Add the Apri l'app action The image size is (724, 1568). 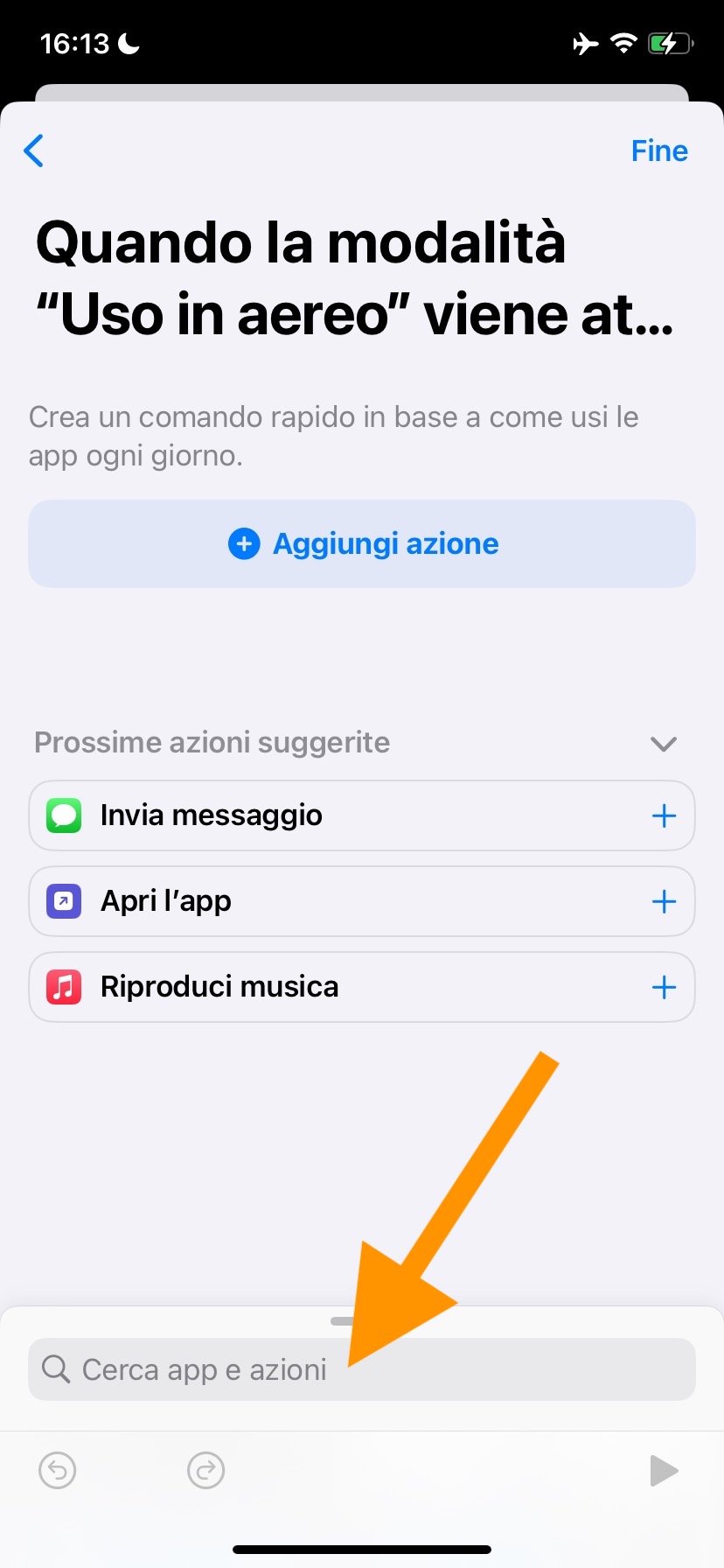(x=664, y=901)
